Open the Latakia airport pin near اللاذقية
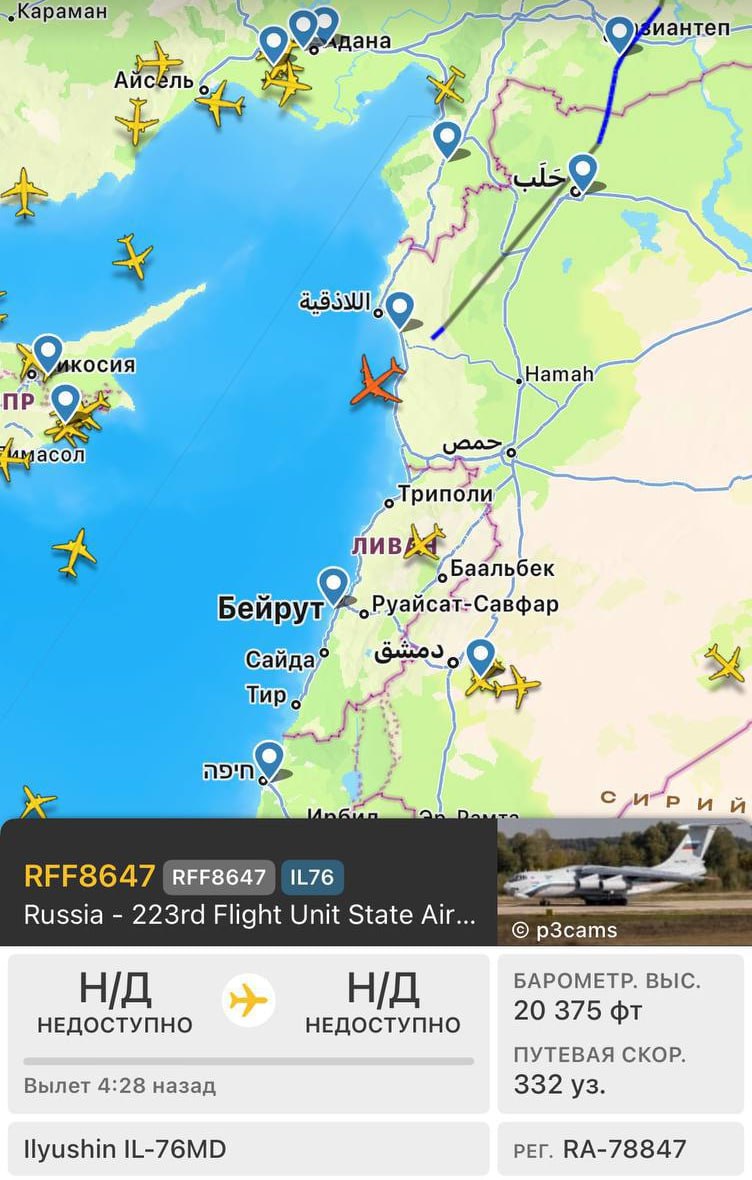The image size is (752, 1180). (x=400, y=309)
